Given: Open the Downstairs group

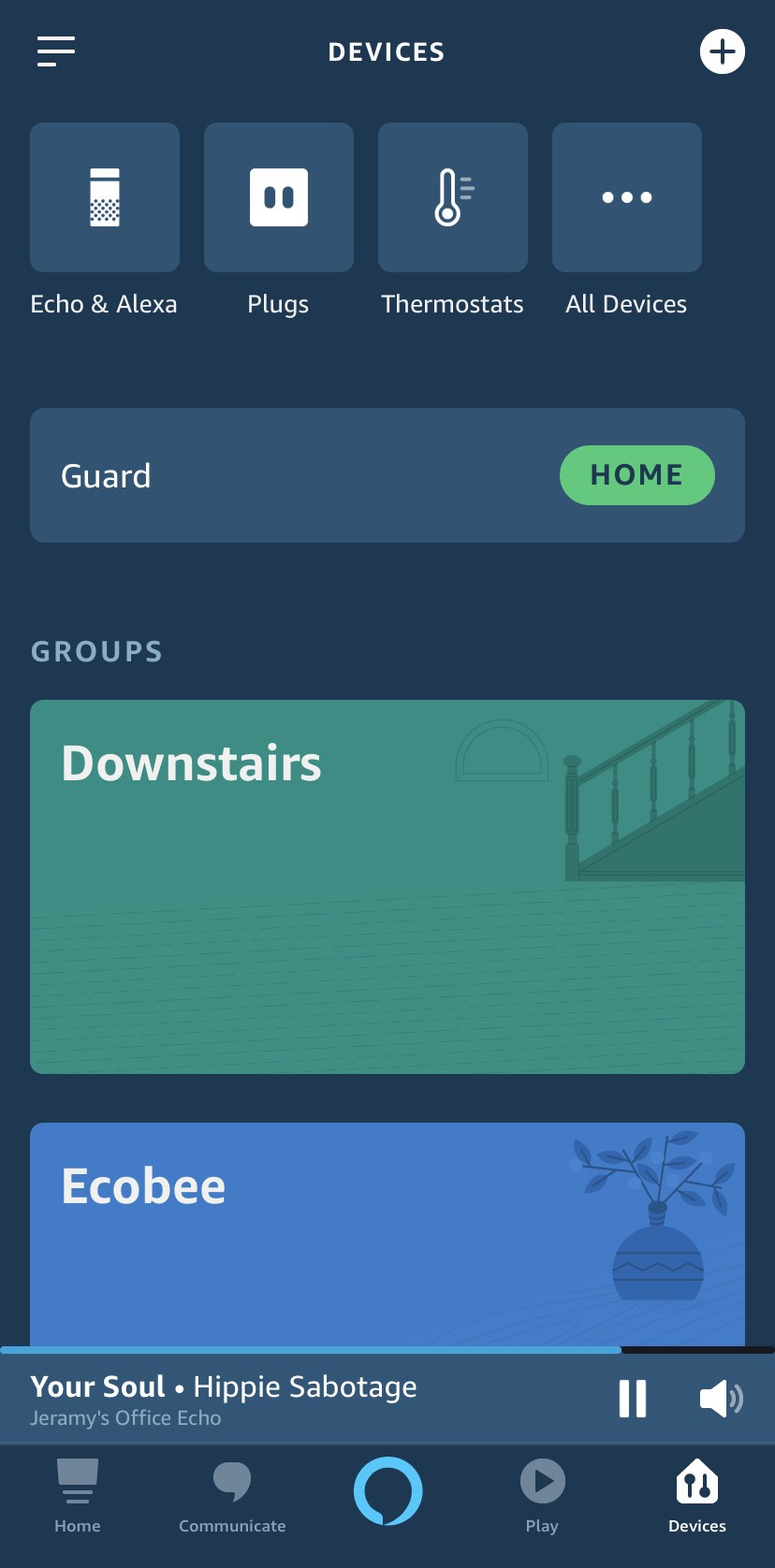Looking at the screenshot, I should [387, 886].
